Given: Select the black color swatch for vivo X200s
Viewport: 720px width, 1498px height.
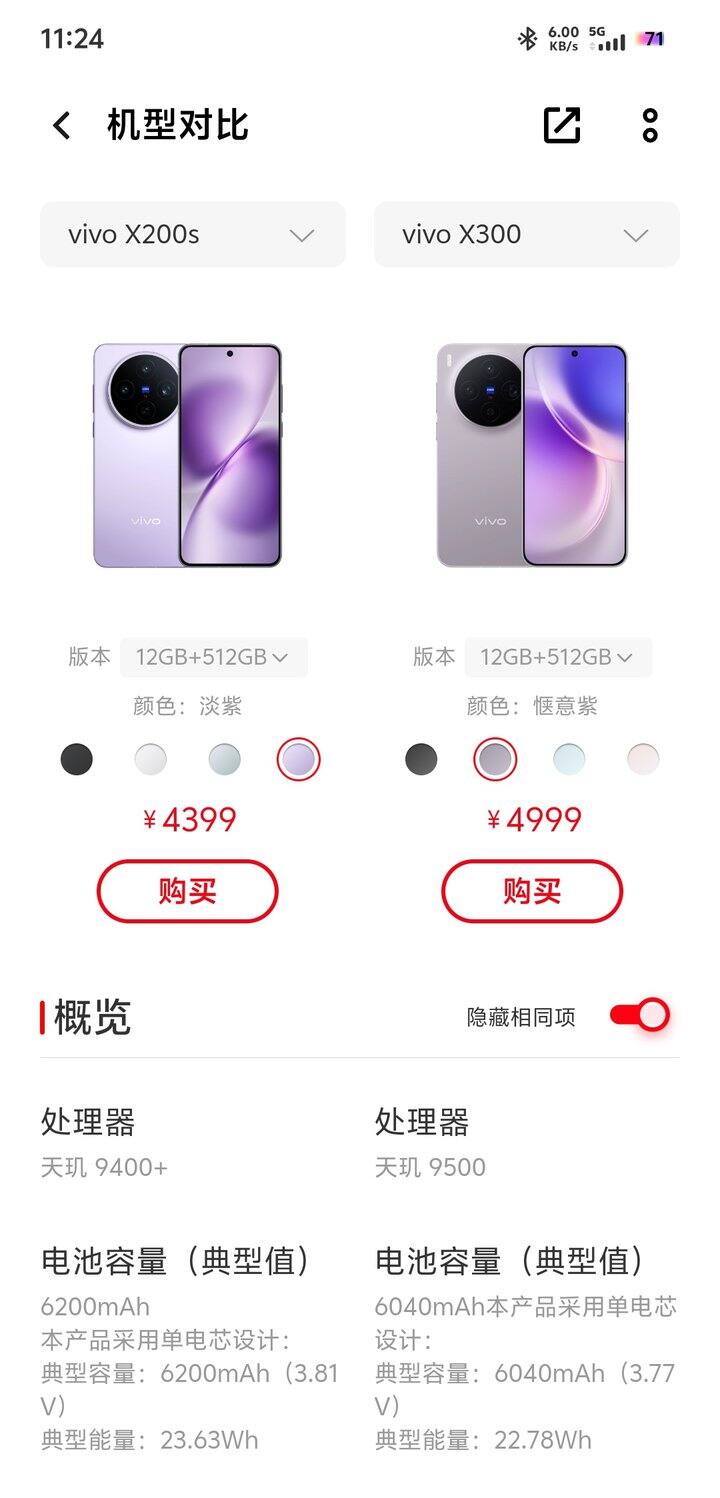Looking at the screenshot, I should point(78,759).
